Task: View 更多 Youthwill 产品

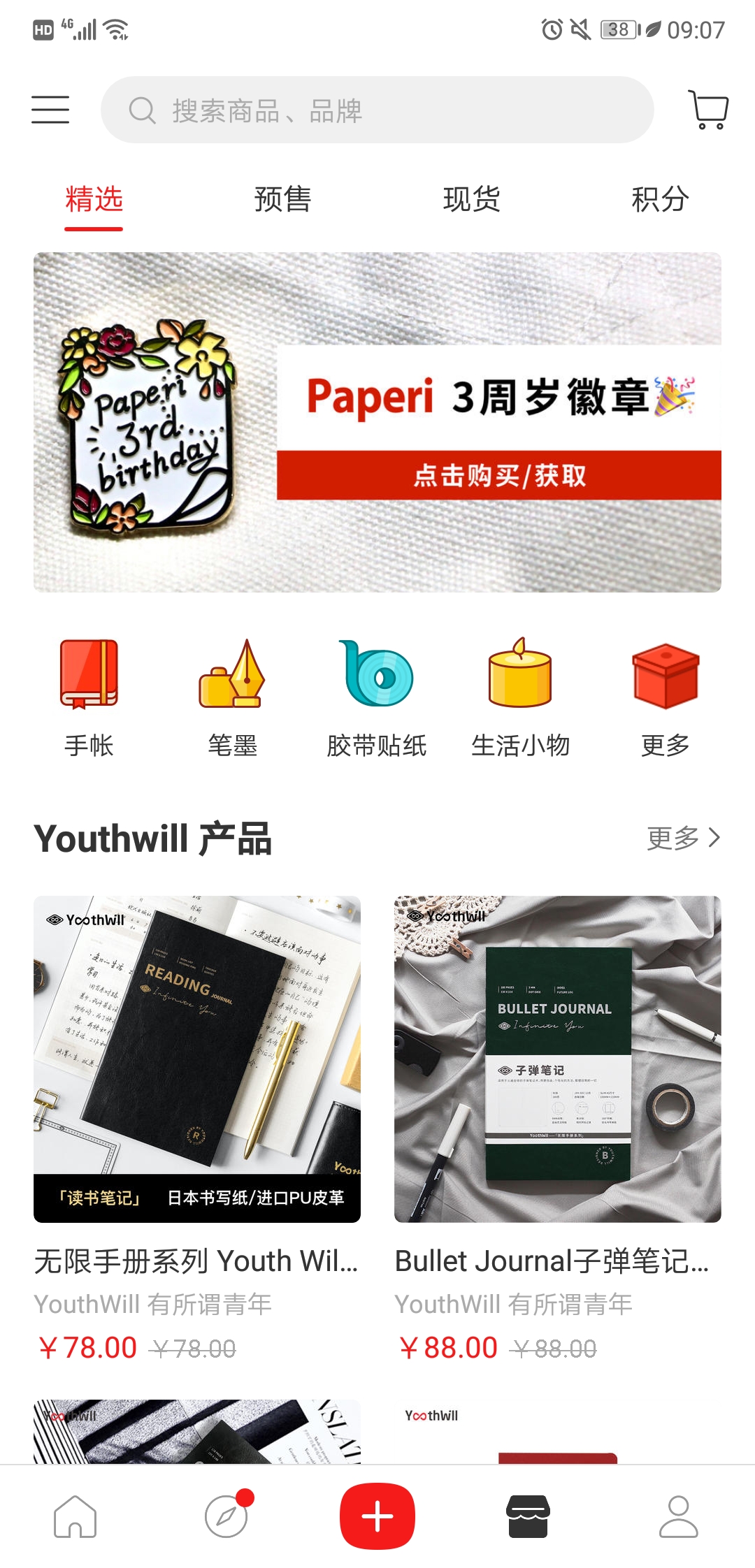Action: coord(682,837)
